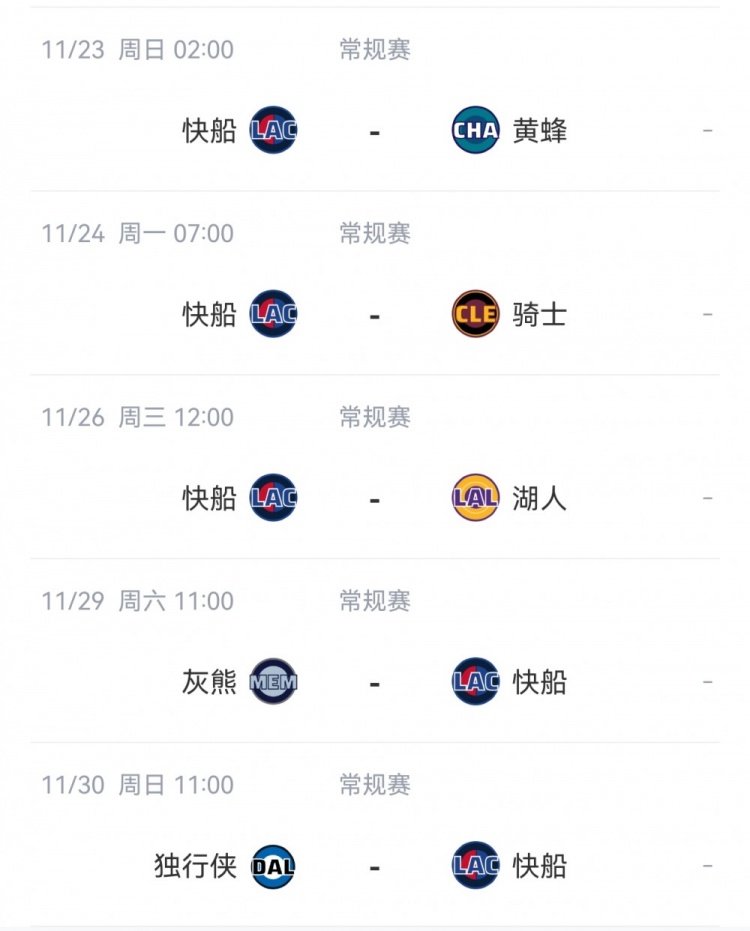Select the 独行侠 vs 快船 game on 11/30
Image resolution: width=750 pixels, height=931 pixels.
click(x=374, y=866)
